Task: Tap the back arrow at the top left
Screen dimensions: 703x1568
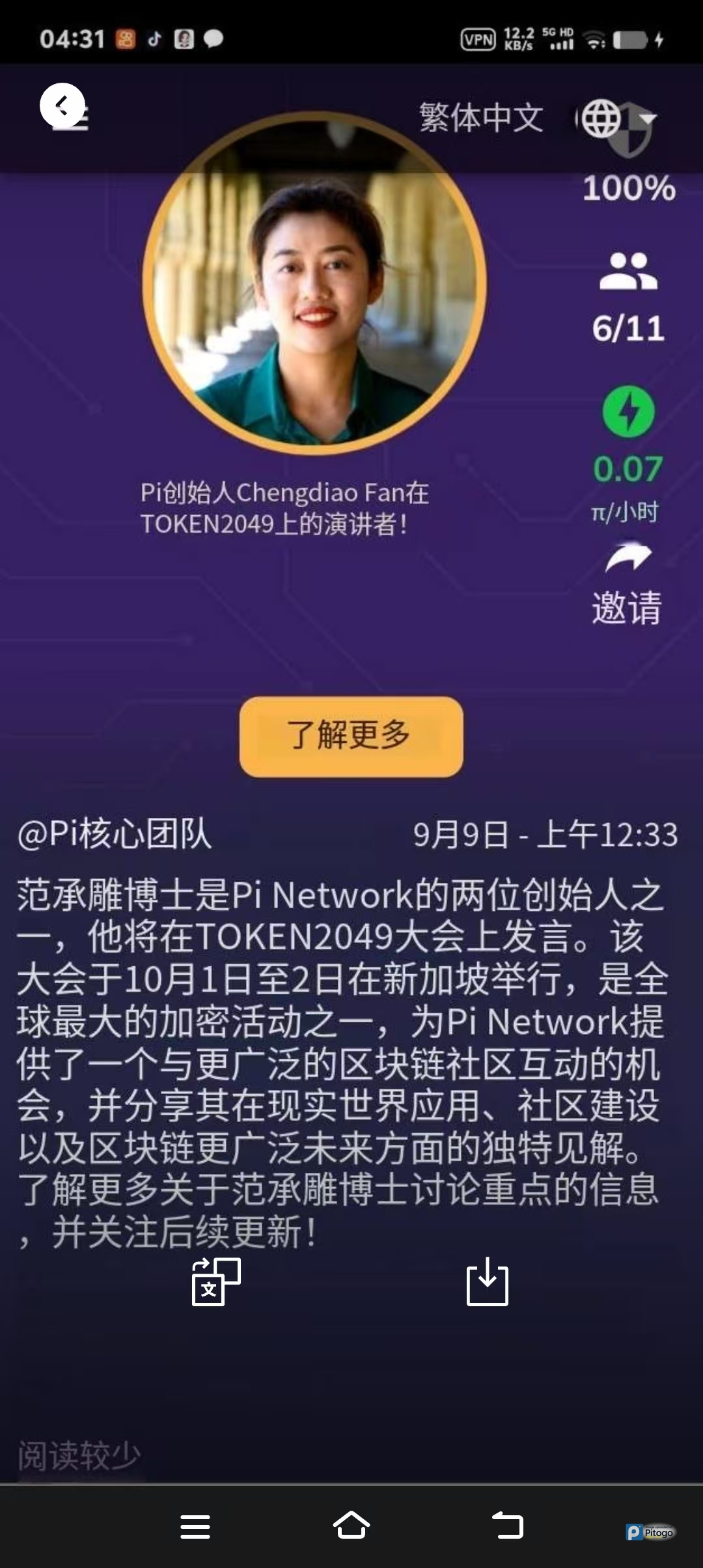Action: 62,105
